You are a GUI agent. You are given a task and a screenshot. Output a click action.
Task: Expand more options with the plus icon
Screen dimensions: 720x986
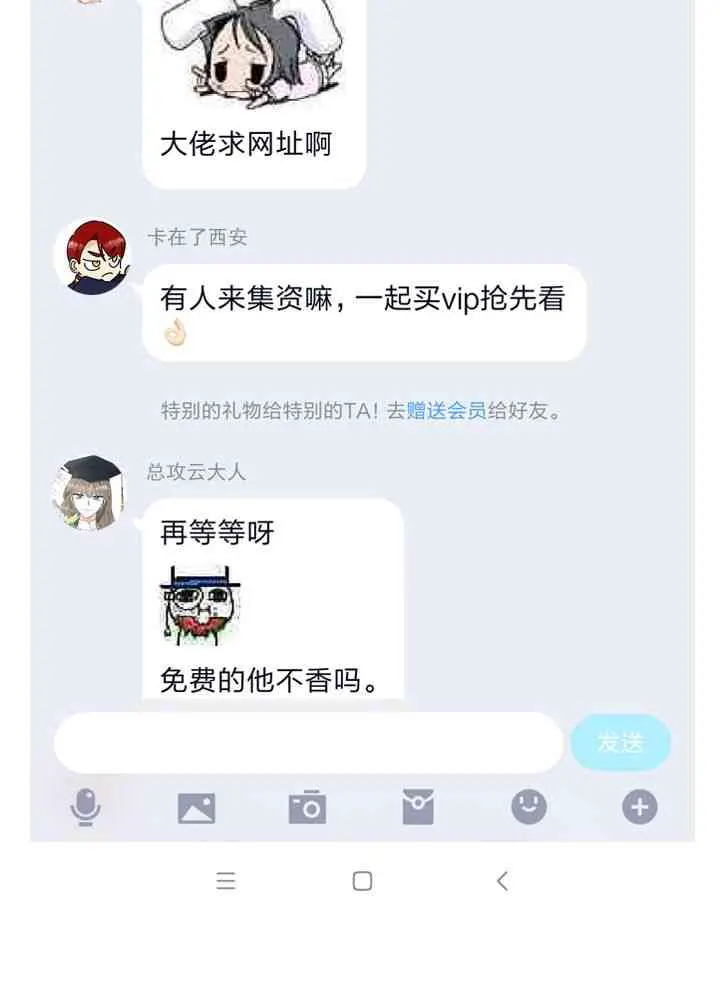[x=640, y=806]
